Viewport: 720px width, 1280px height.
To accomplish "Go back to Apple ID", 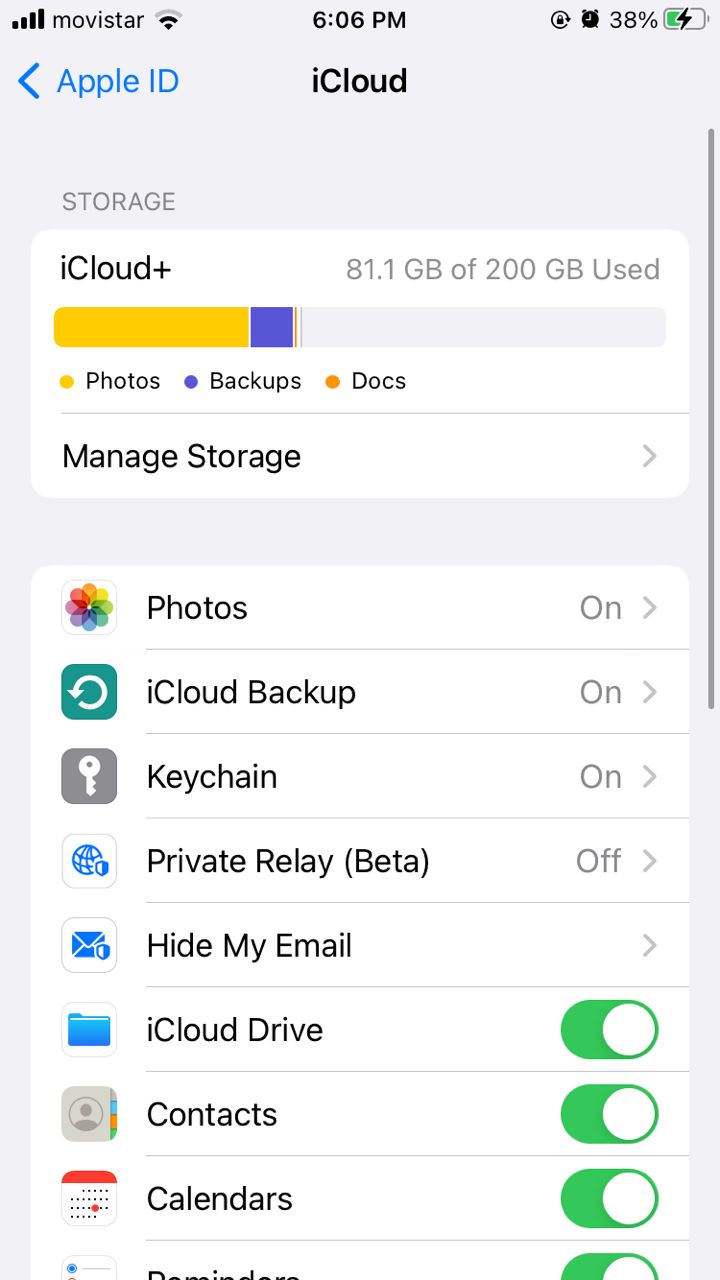I will click(98, 81).
